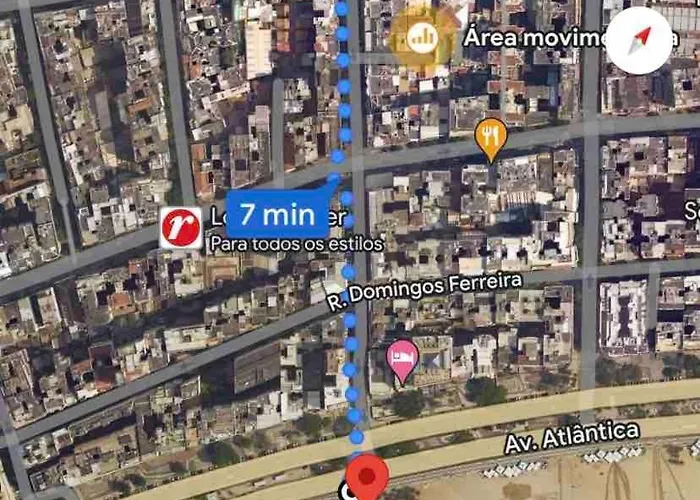Open the orange restaurant pin
The width and height of the screenshot is (700, 500).
click(490, 137)
